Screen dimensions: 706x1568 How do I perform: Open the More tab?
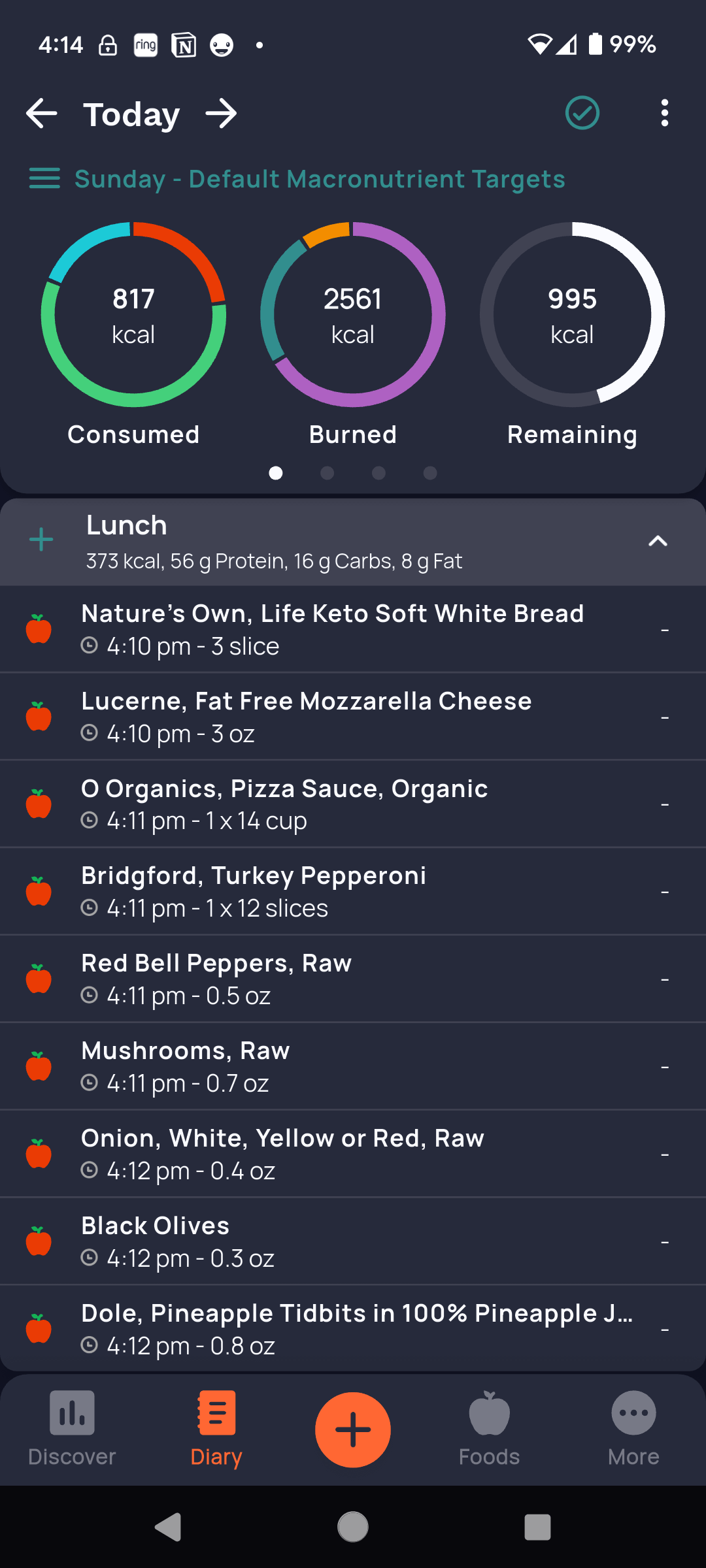633,1429
